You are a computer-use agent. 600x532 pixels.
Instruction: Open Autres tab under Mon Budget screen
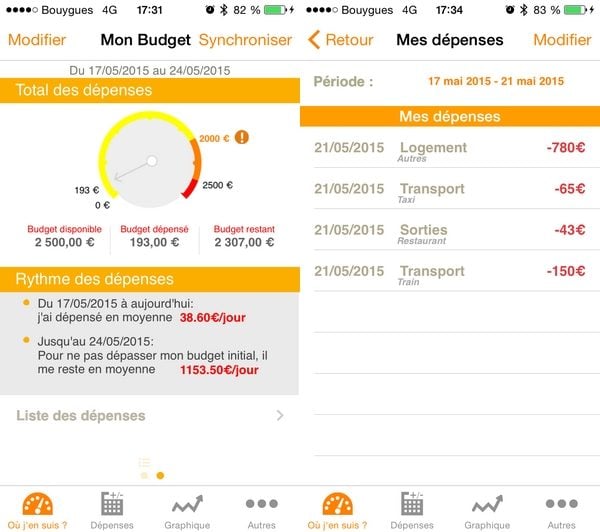(x=262, y=509)
